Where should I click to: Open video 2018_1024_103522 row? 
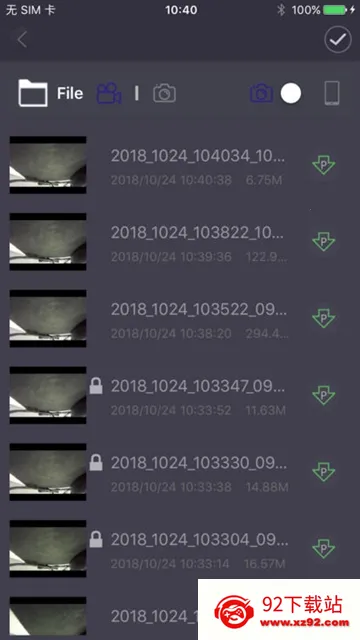click(180, 318)
